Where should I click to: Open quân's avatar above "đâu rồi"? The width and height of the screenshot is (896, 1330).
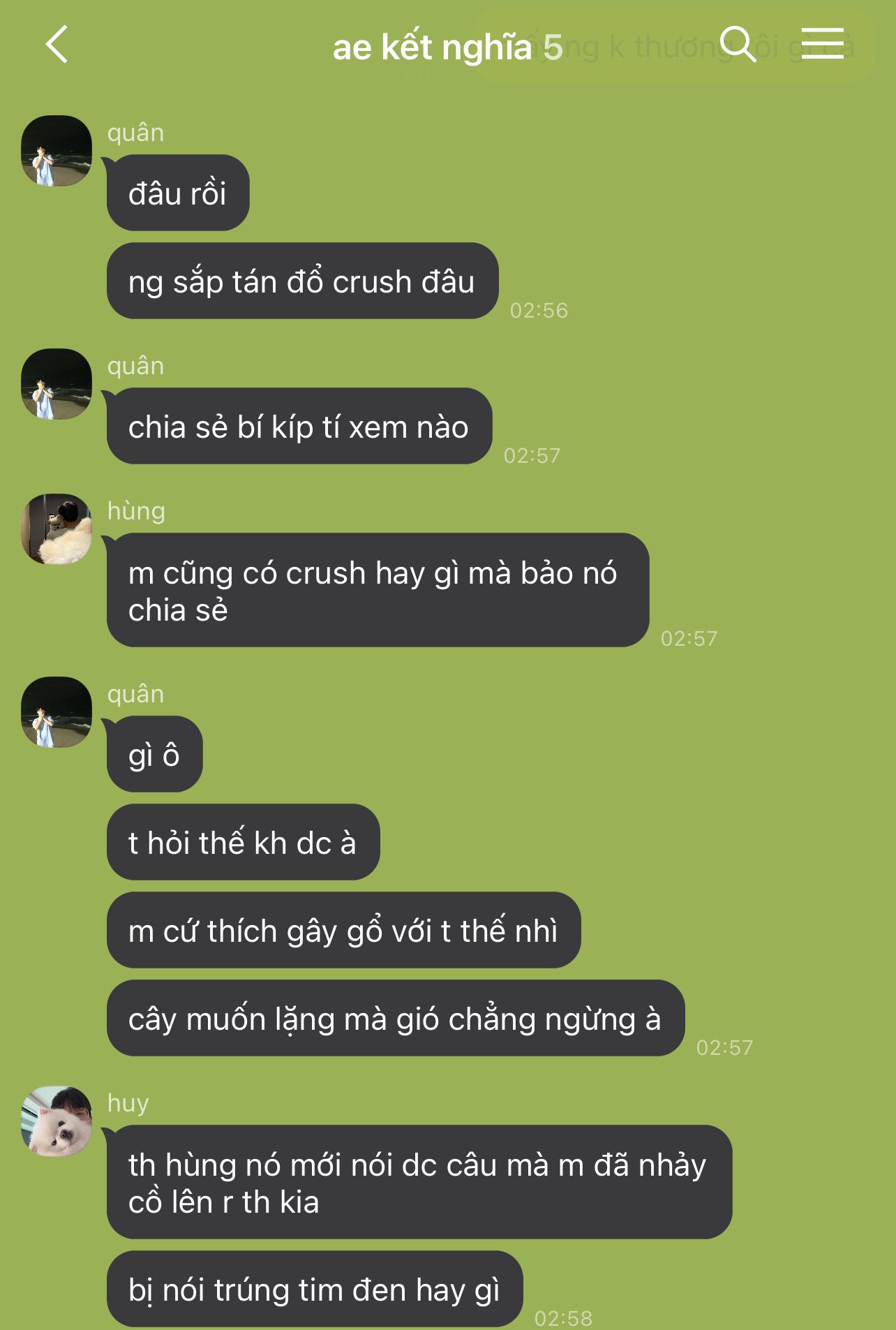click(57, 151)
